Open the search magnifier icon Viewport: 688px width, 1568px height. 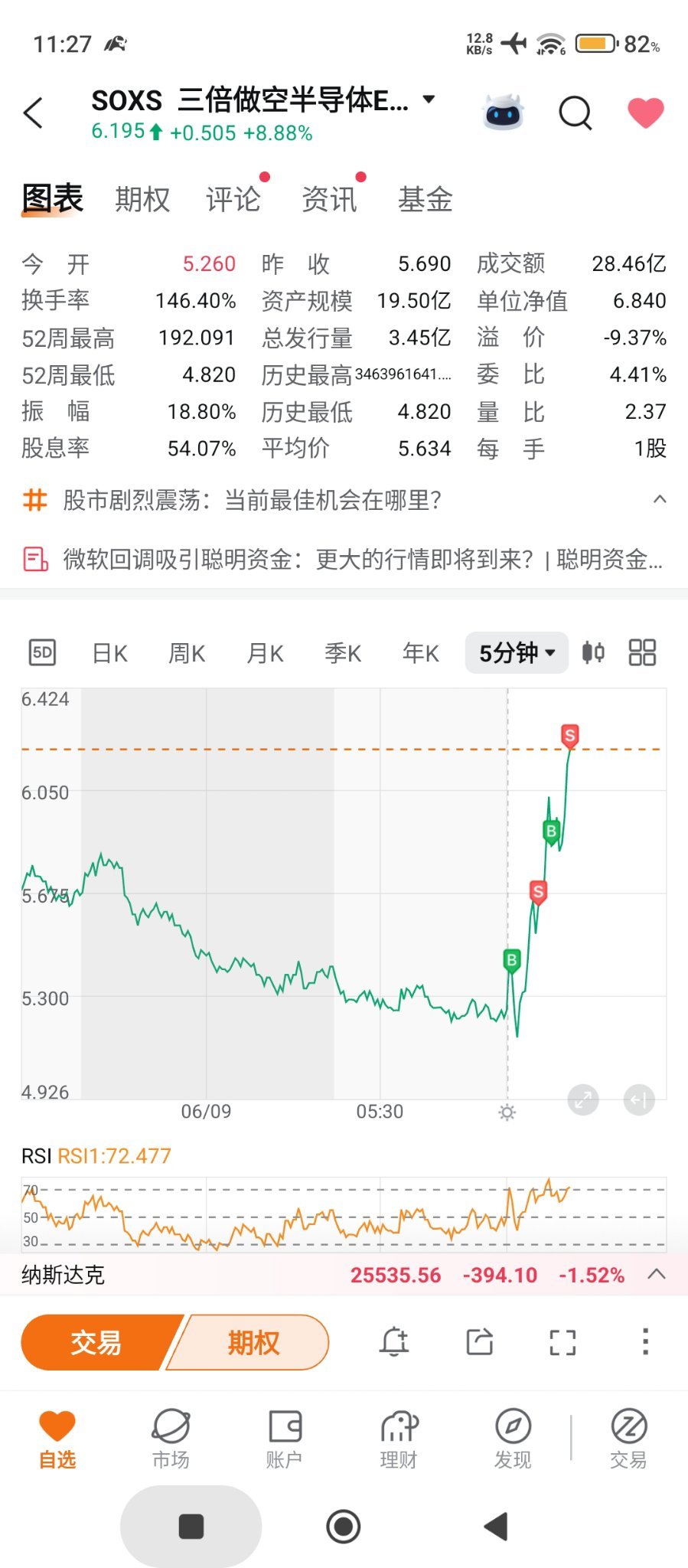click(x=576, y=114)
